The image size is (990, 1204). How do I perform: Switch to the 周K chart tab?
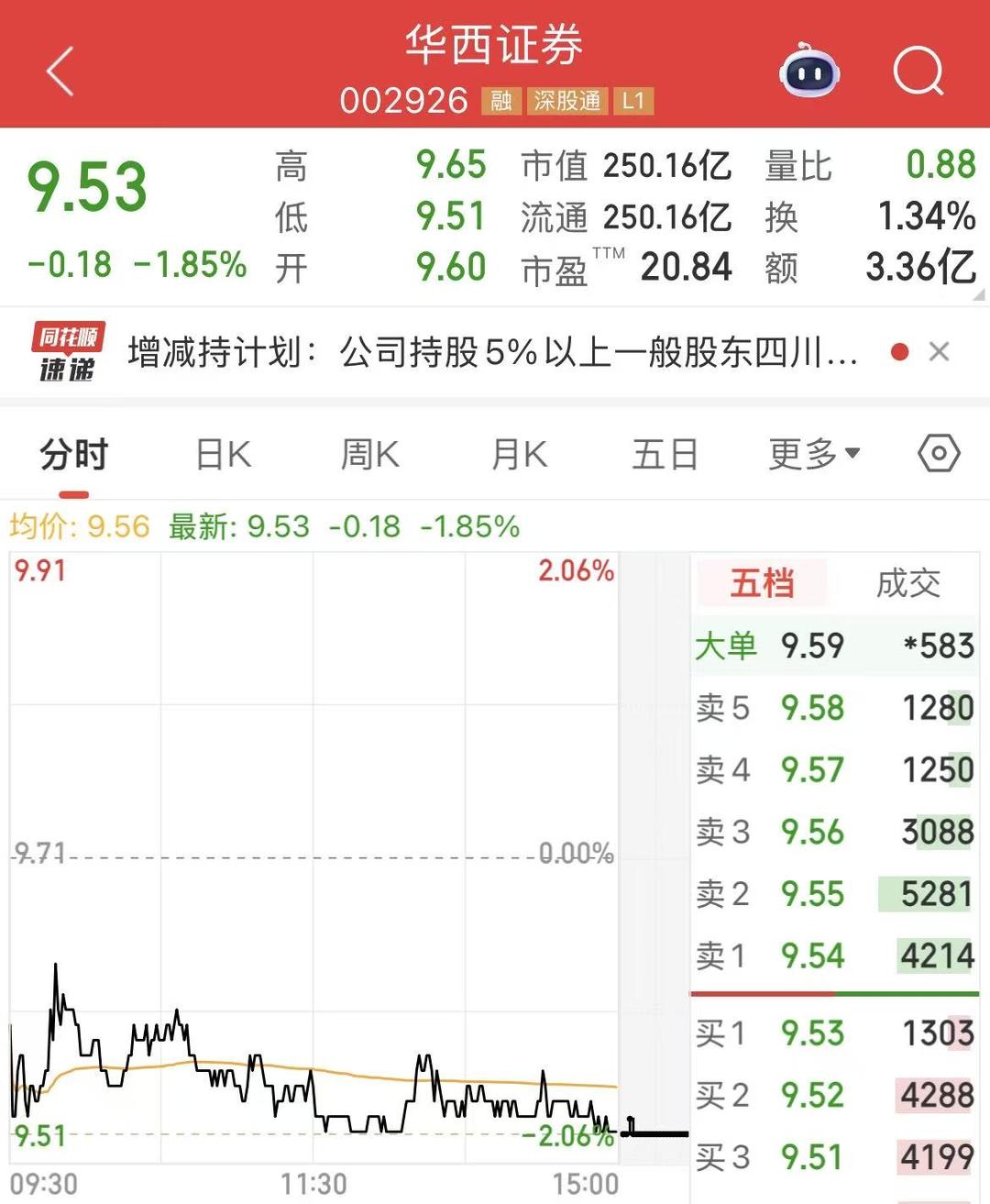point(369,454)
